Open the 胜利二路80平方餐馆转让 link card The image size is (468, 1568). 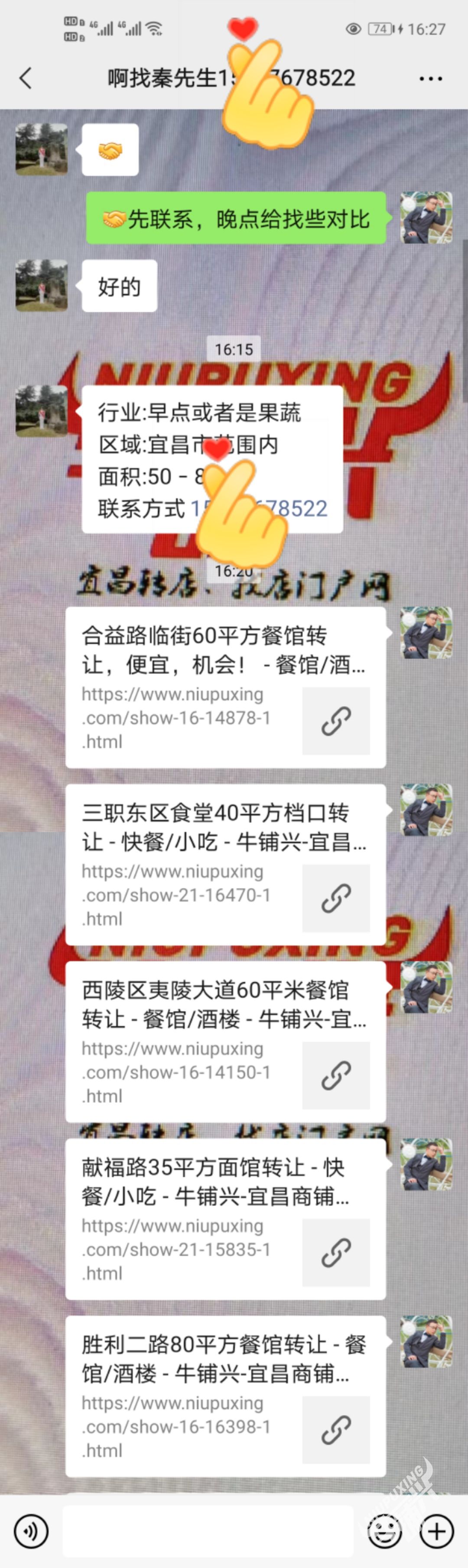(225, 1396)
